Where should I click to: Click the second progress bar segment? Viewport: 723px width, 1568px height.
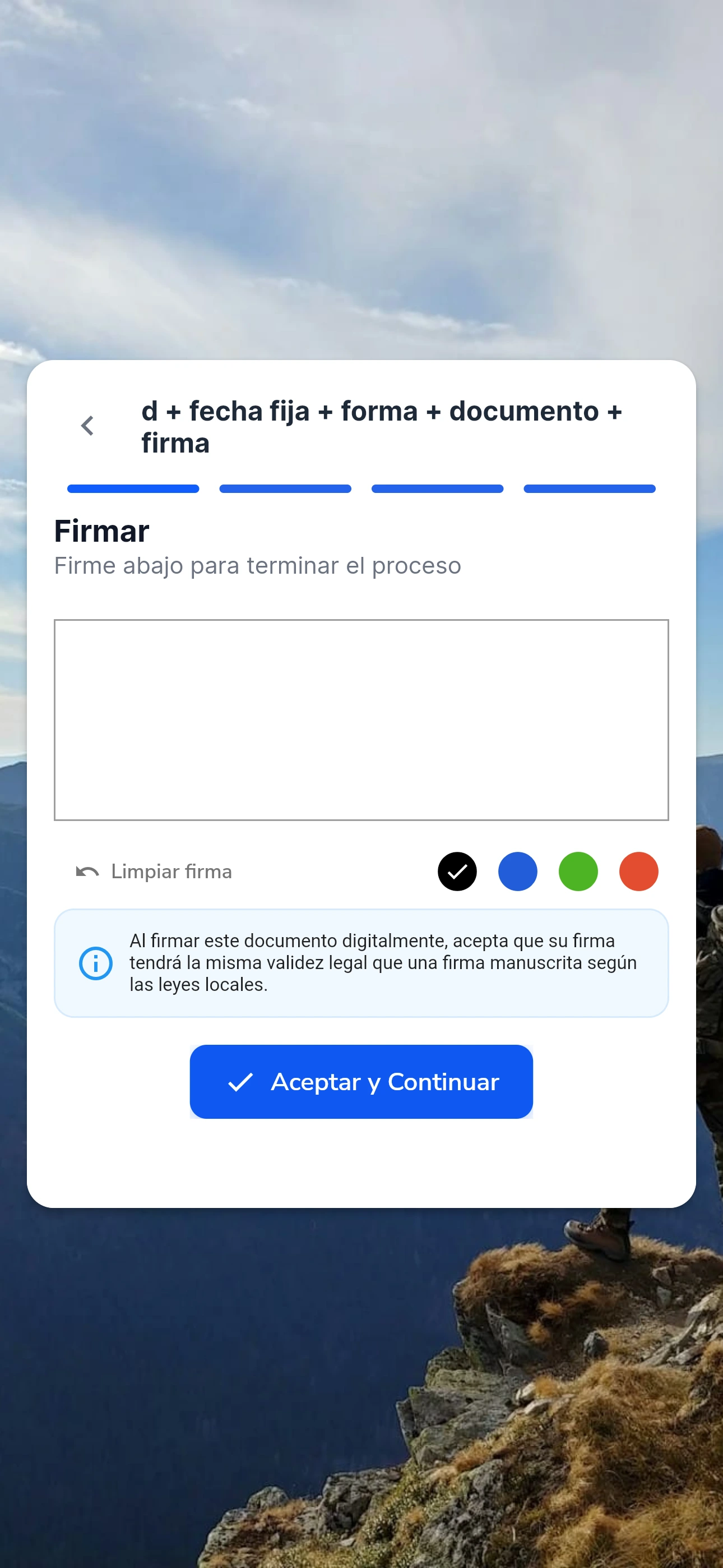[x=284, y=488]
